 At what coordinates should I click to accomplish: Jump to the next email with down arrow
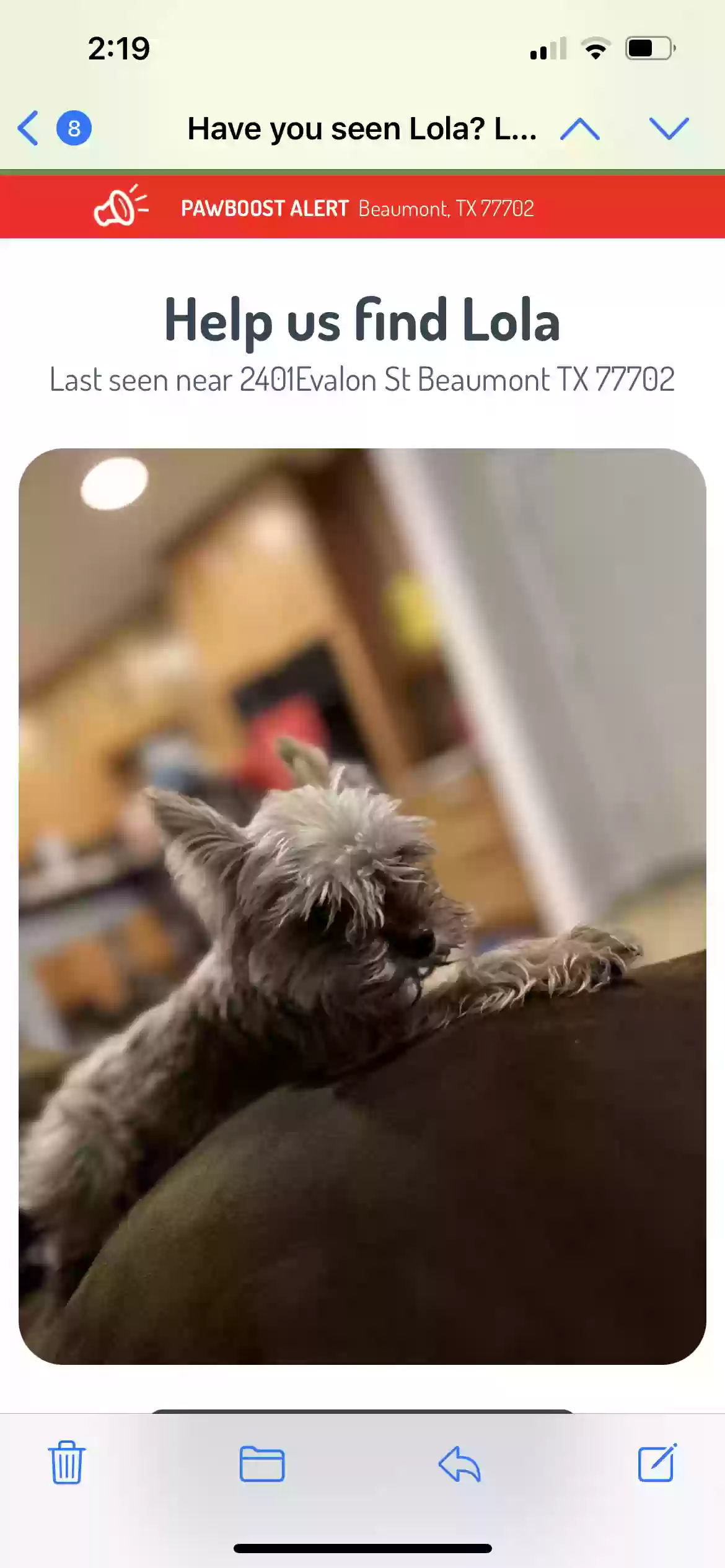coord(669,129)
